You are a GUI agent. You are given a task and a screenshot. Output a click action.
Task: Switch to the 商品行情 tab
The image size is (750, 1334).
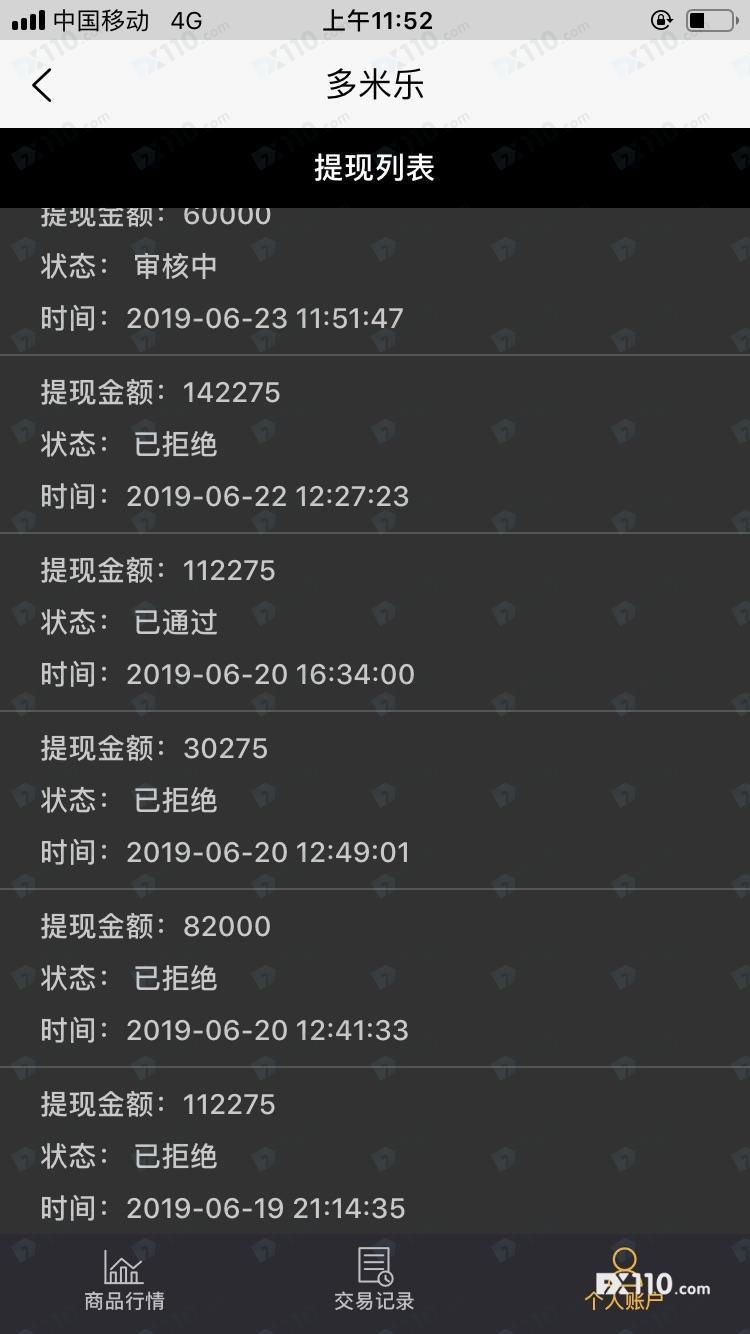(x=124, y=1281)
